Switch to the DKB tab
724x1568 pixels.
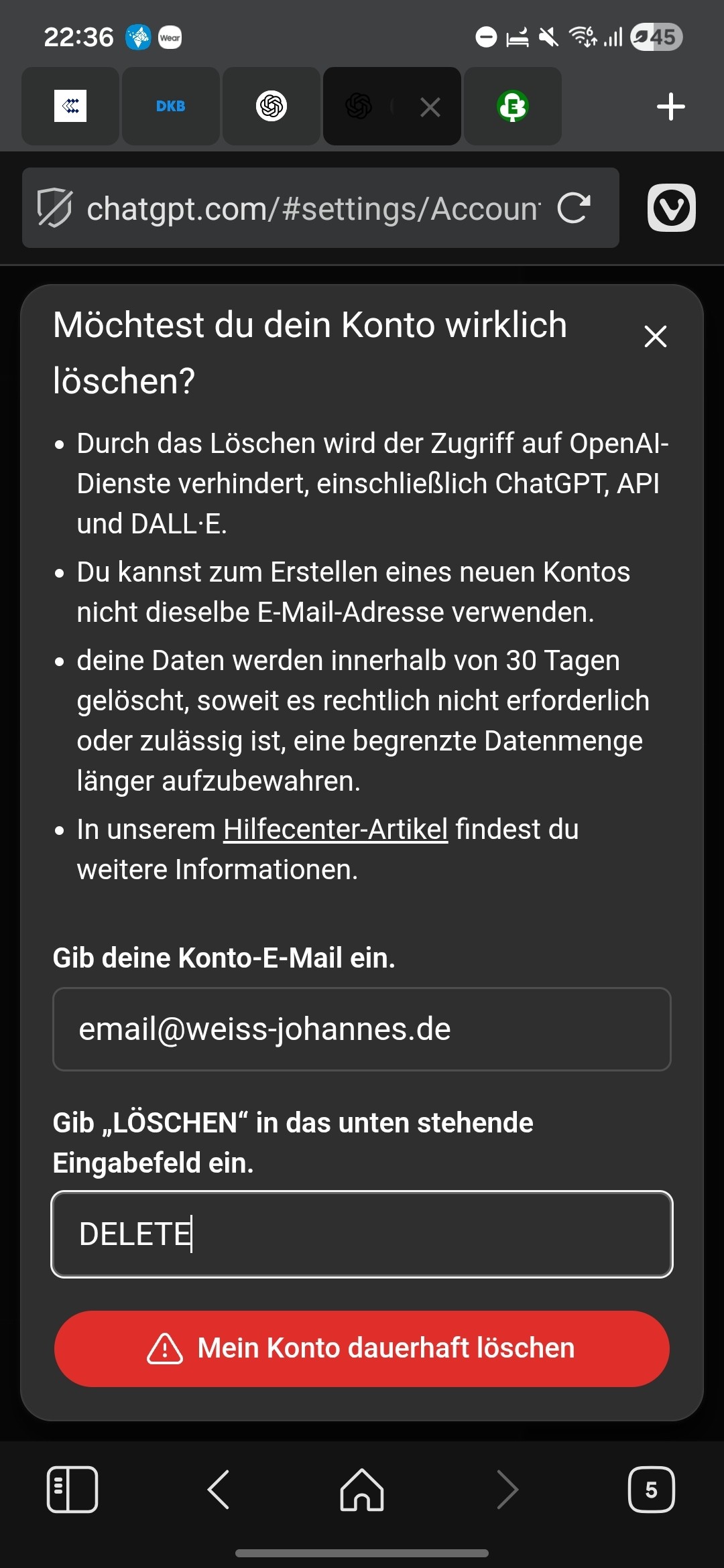(x=171, y=107)
